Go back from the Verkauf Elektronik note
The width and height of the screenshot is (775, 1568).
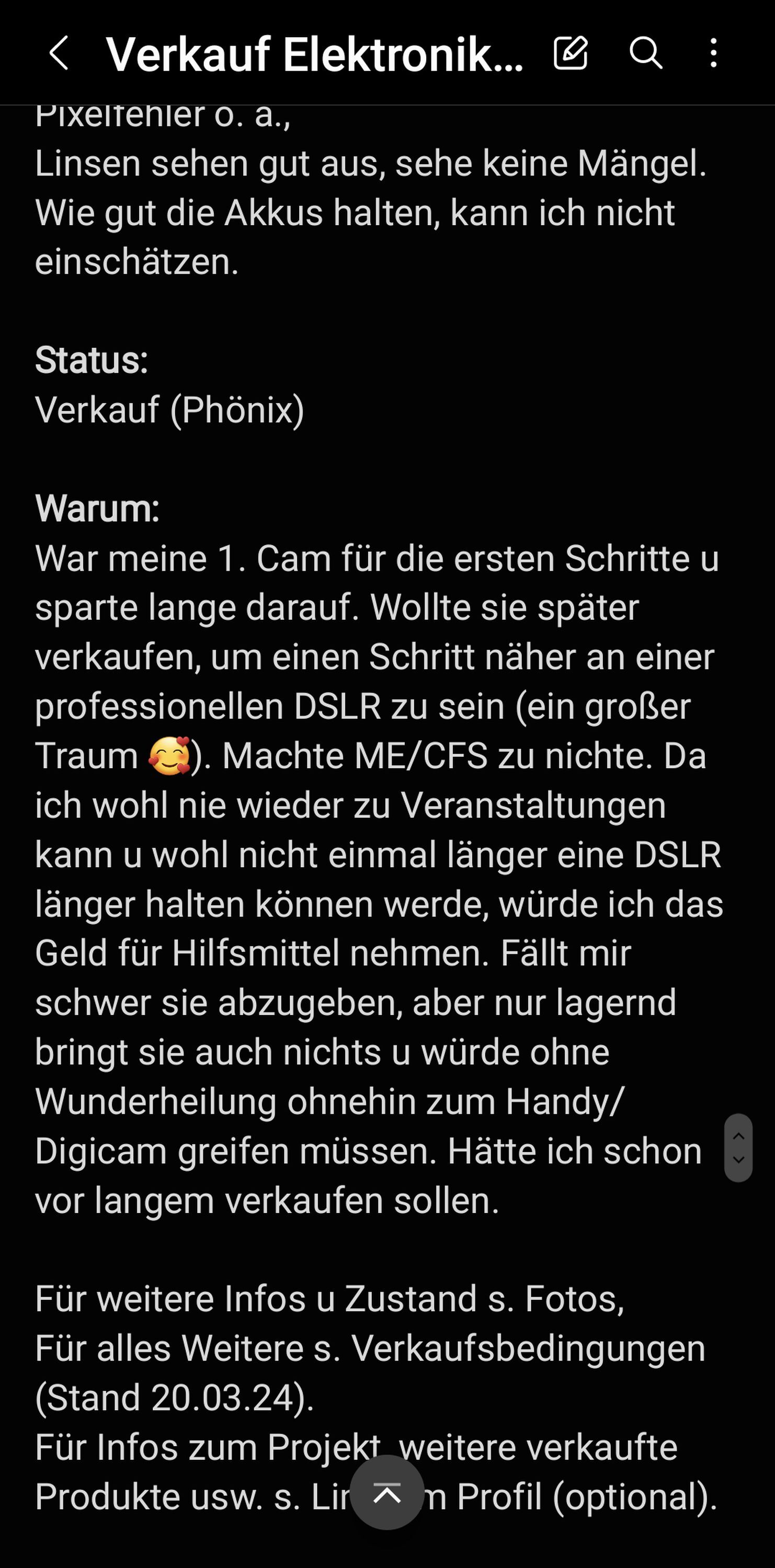point(59,53)
